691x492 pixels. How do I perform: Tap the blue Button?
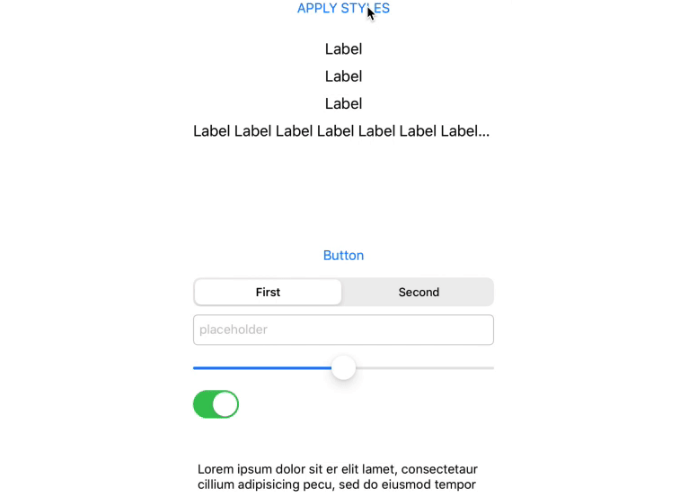pos(343,256)
